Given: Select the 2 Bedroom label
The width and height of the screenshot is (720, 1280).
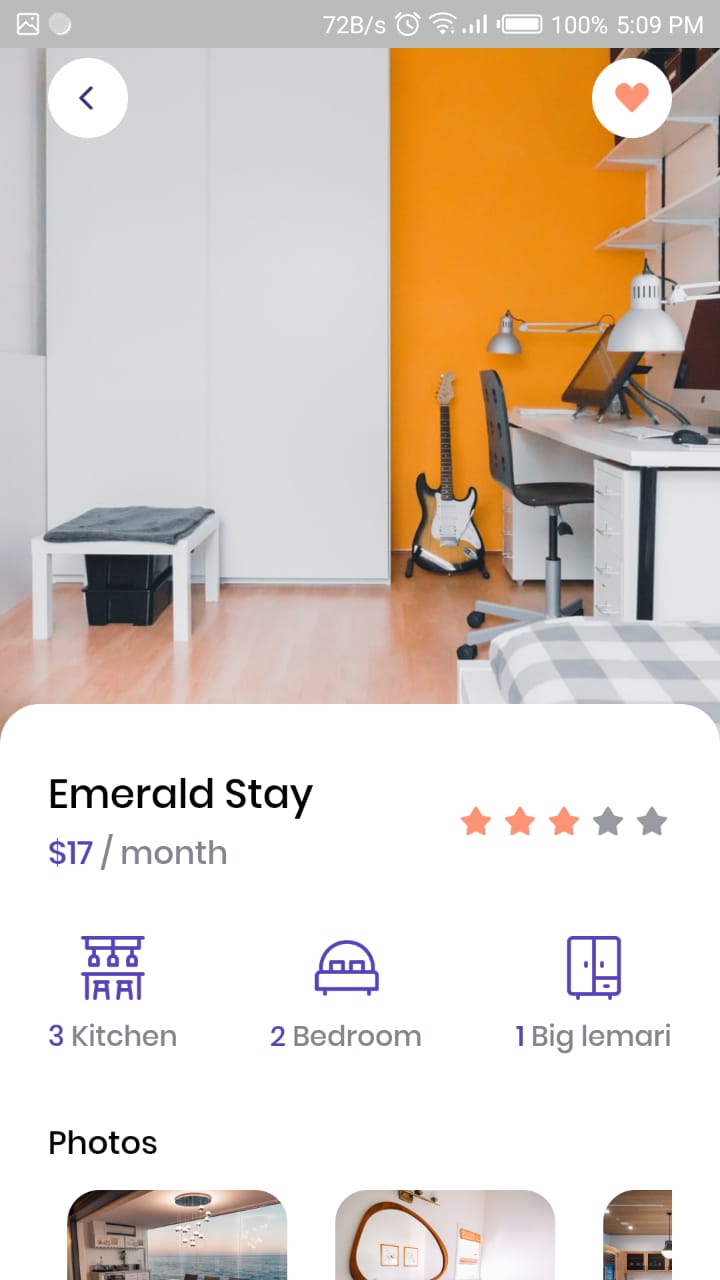Looking at the screenshot, I should pos(345,1036).
